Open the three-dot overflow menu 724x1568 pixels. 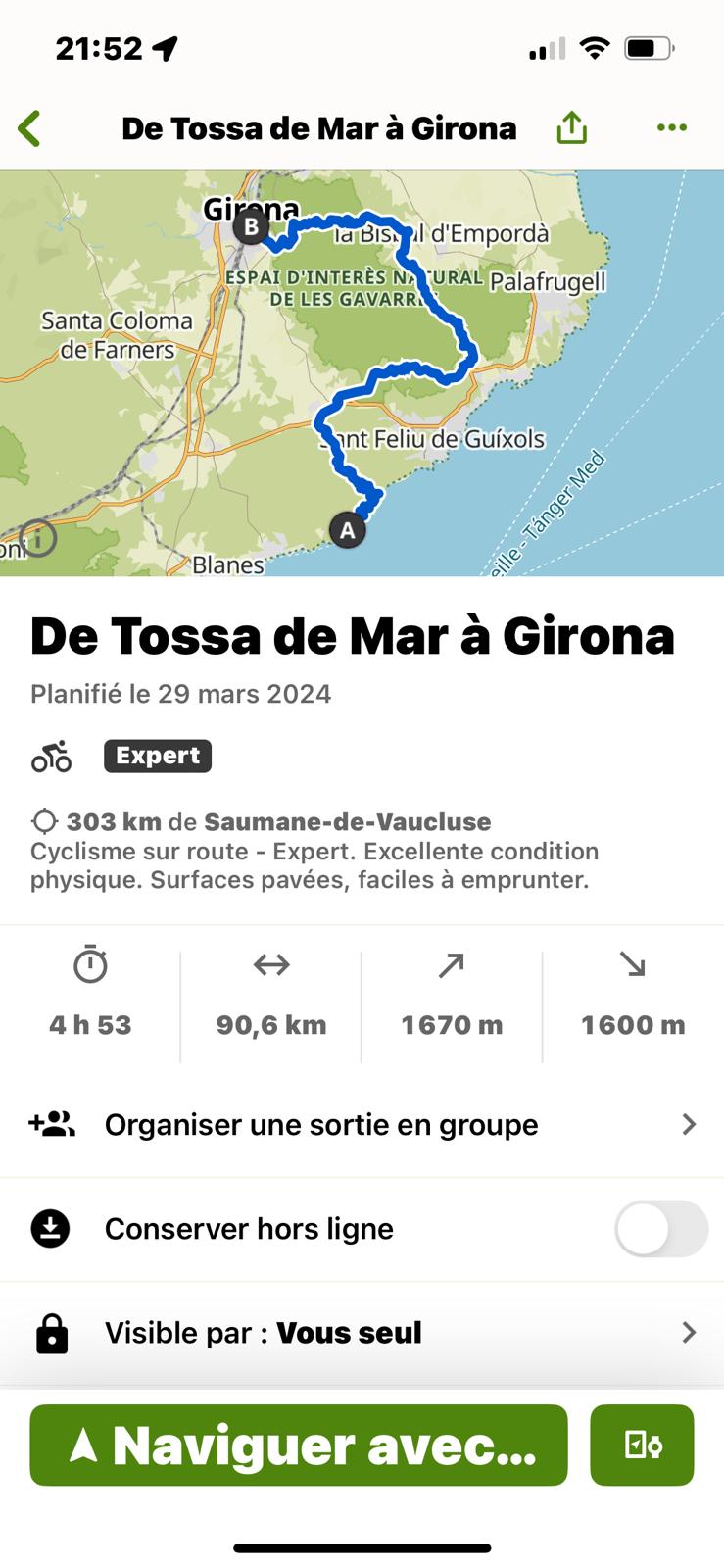(672, 127)
